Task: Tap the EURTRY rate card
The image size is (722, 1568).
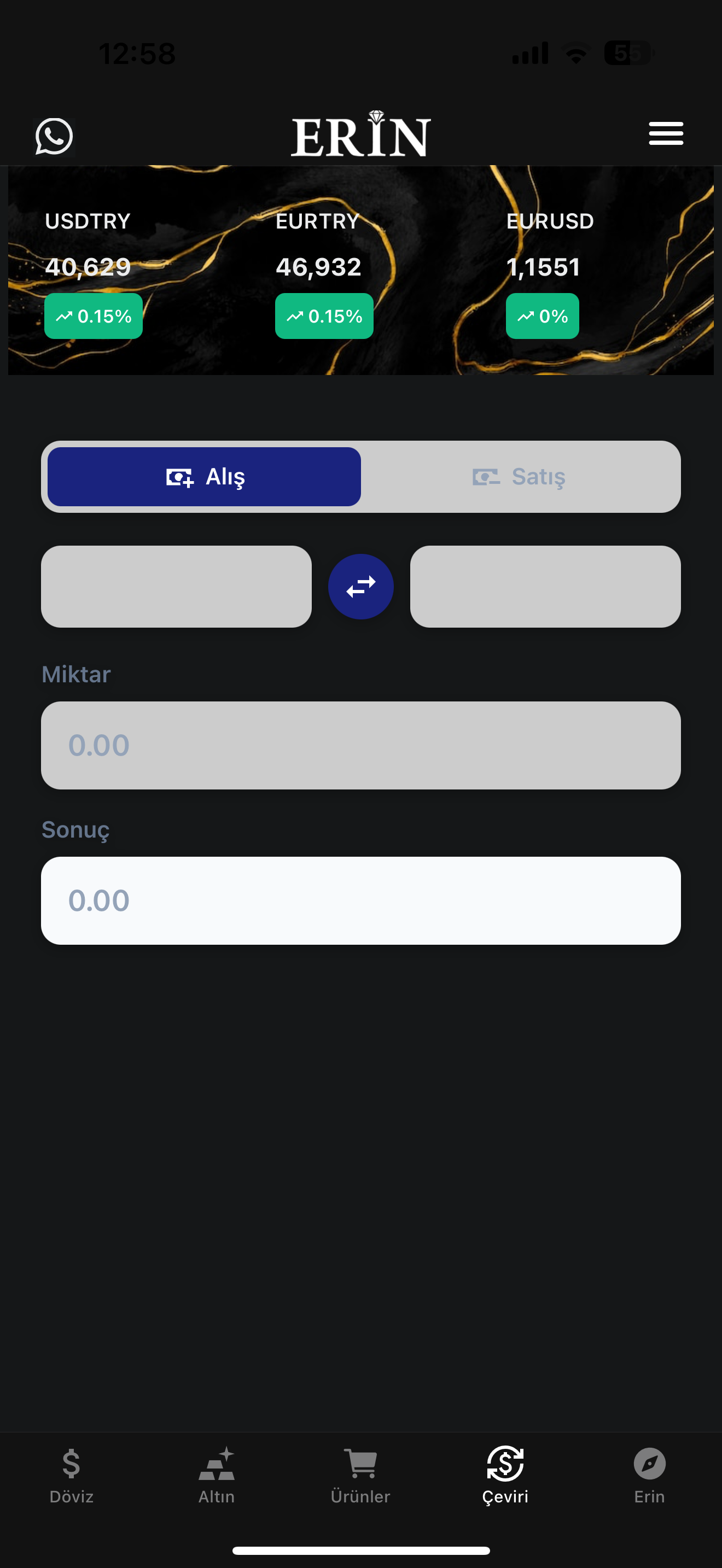Action: coord(318,267)
